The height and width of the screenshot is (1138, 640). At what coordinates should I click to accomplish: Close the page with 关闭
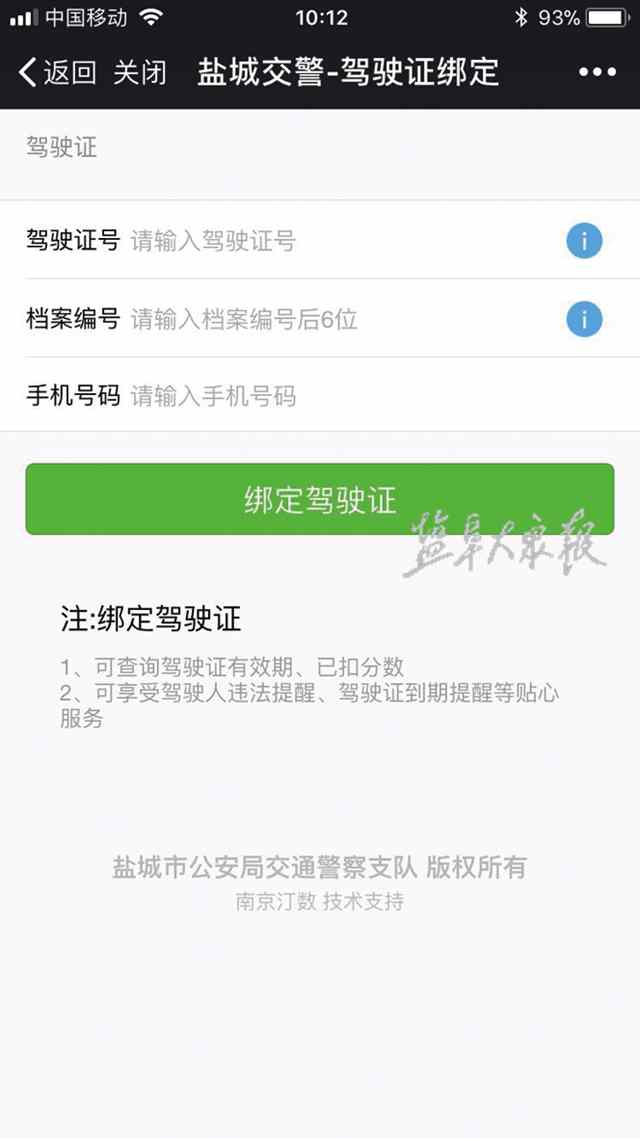point(139,72)
